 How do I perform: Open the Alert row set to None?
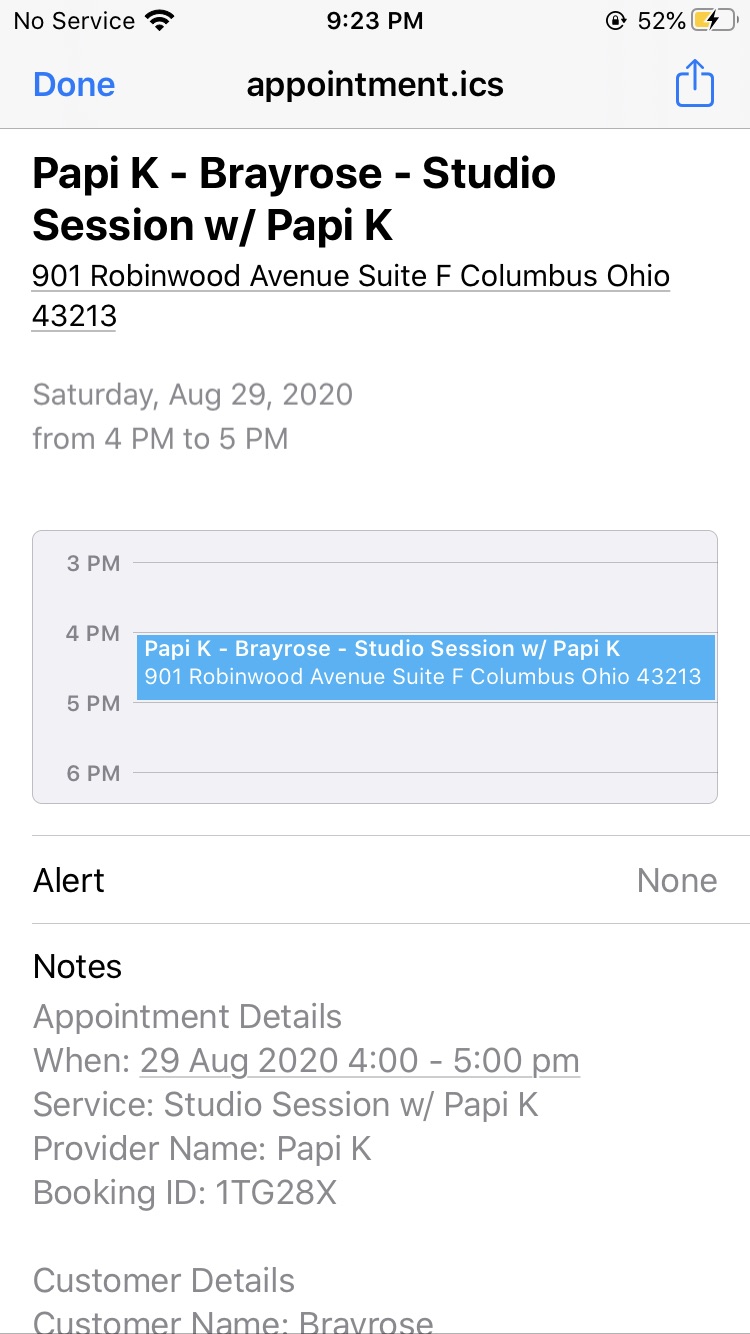(x=375, y=880)
